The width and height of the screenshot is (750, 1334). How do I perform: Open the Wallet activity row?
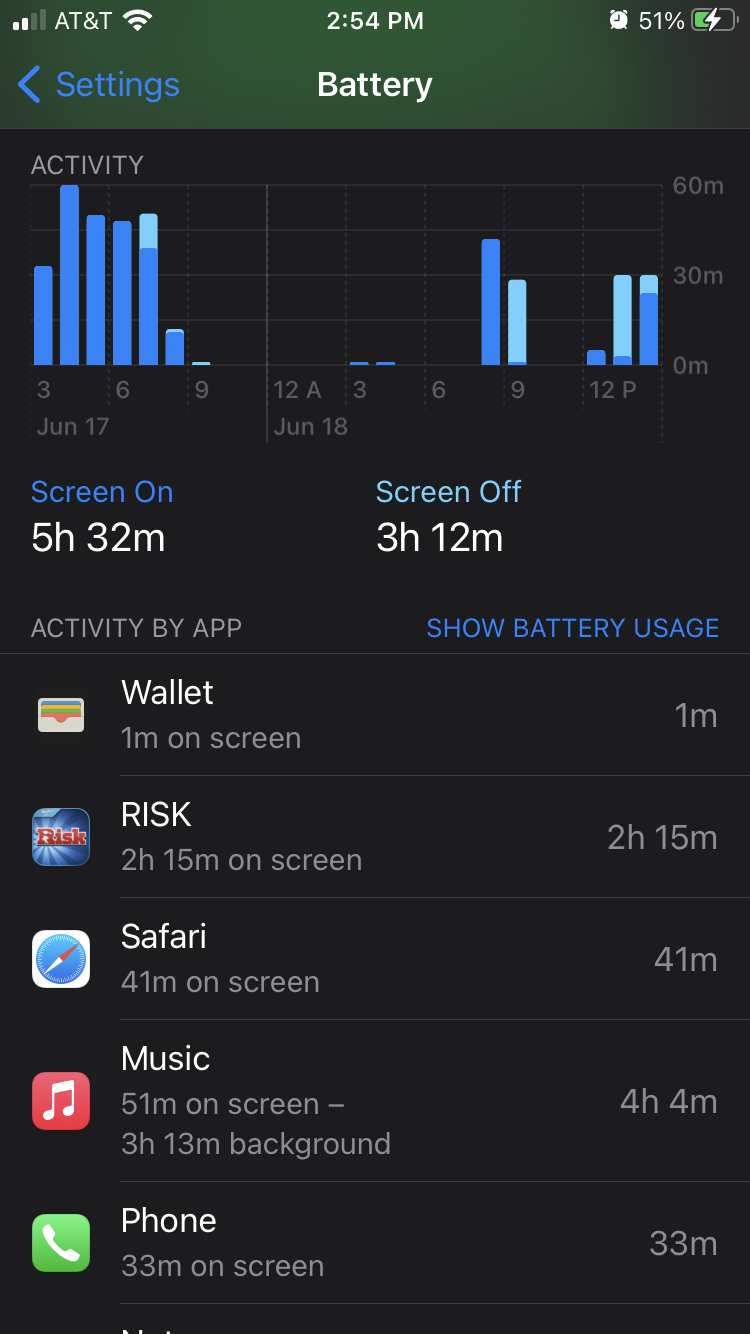coord(375,715)
